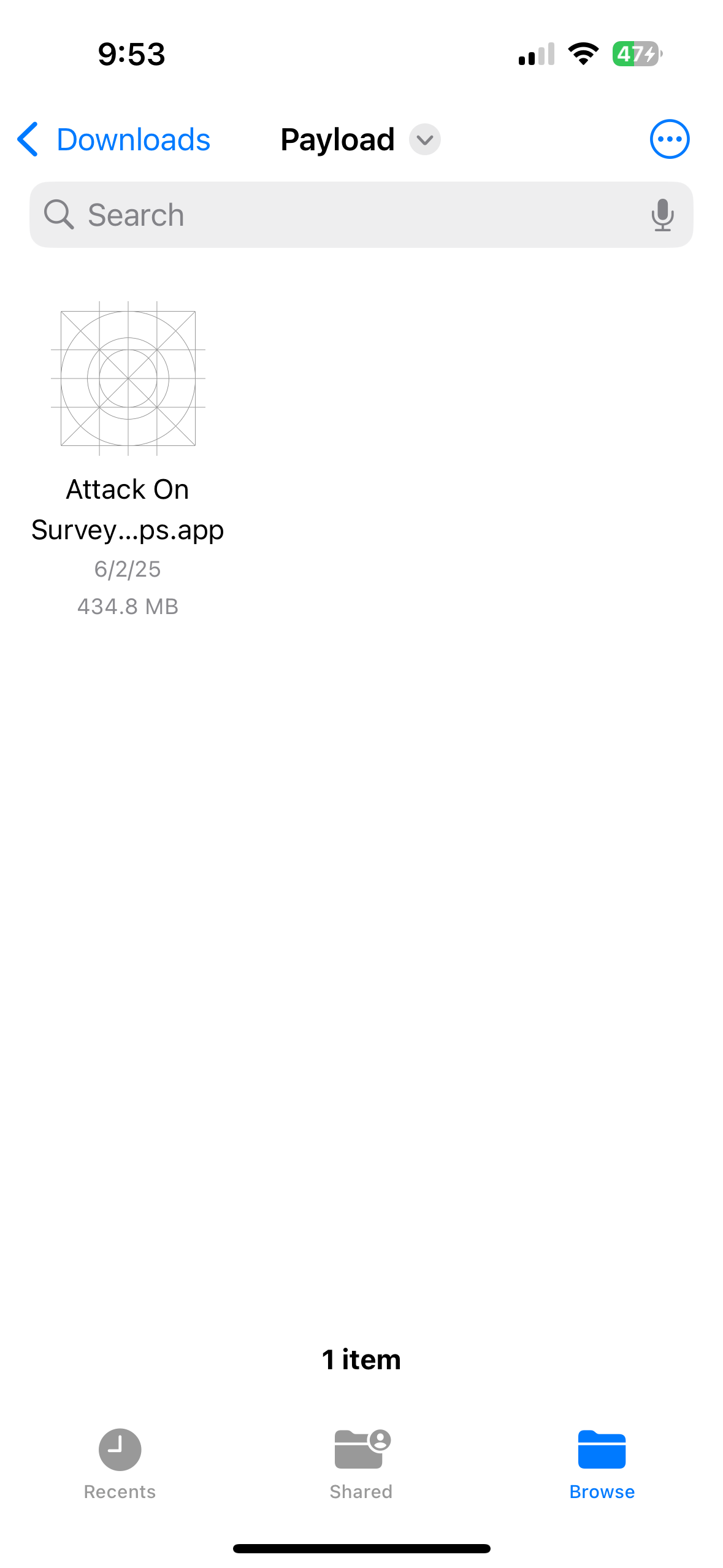Expand the Payload folder title dropdown
The height and width of the screenshot is (1568, 723).
(424, 140)
